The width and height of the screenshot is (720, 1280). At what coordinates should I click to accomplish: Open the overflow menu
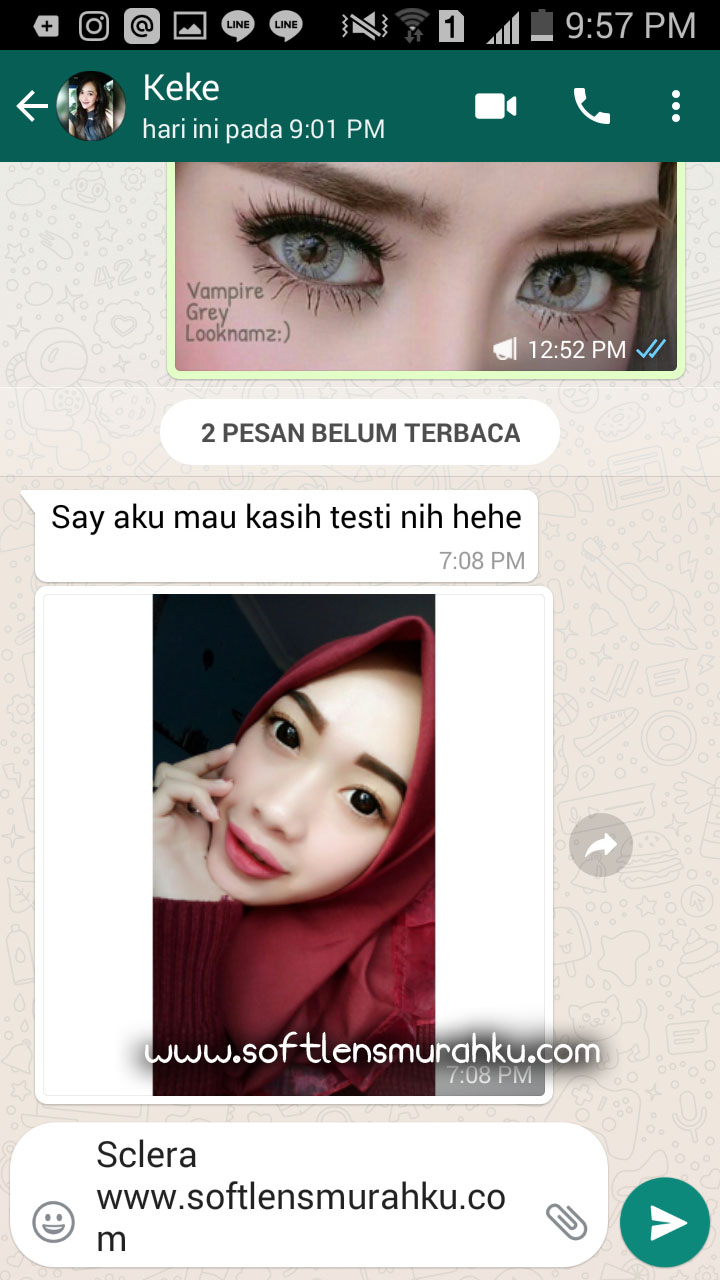(676, 106)
